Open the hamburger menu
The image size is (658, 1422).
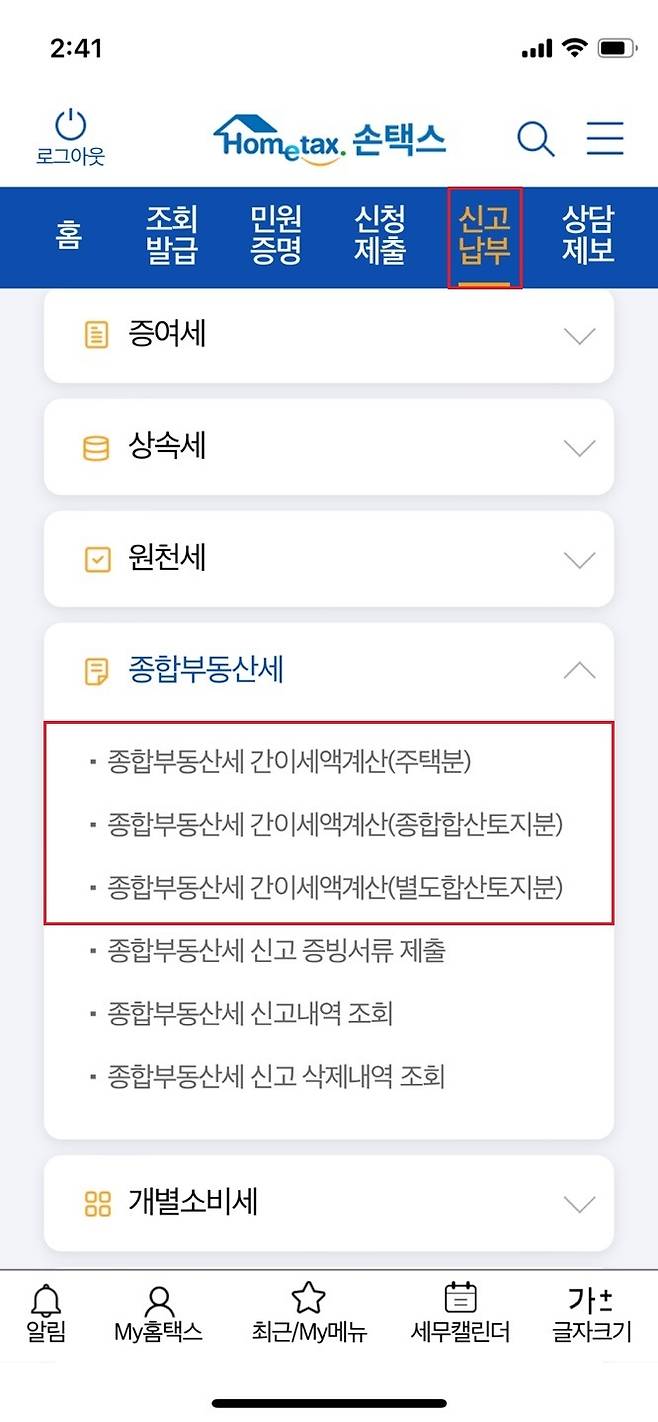click(605, 139)
